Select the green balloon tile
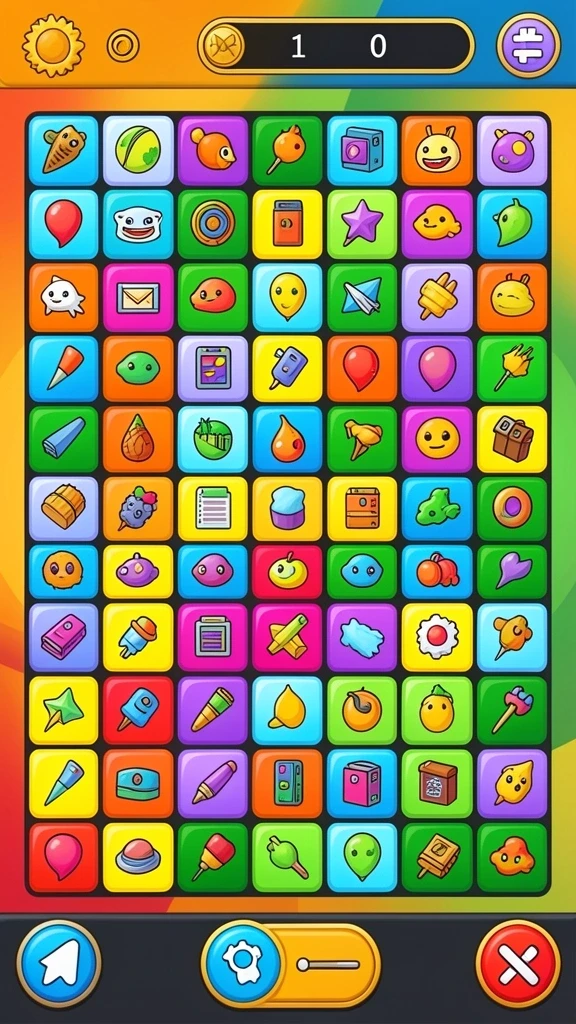 (362, 857)
